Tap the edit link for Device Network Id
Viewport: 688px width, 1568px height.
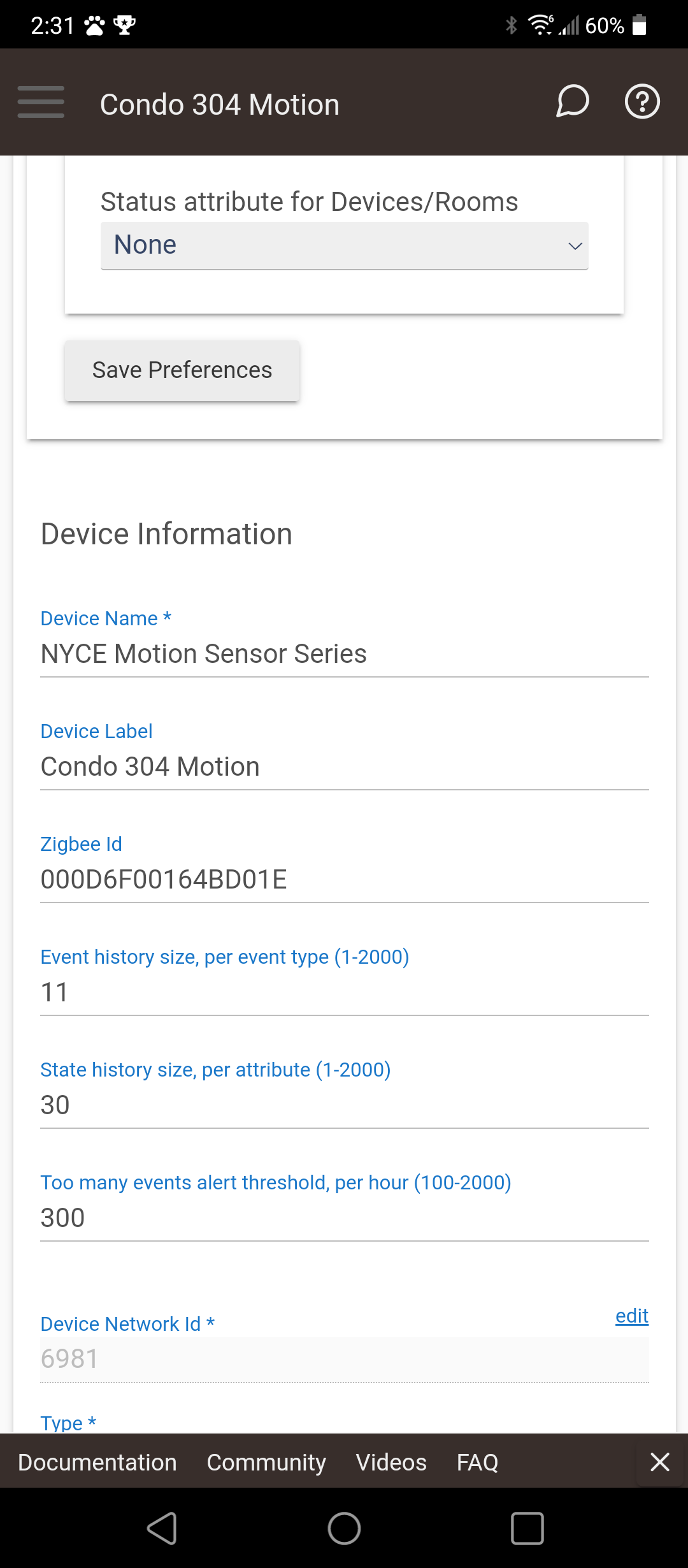[x=631, y=1316]
